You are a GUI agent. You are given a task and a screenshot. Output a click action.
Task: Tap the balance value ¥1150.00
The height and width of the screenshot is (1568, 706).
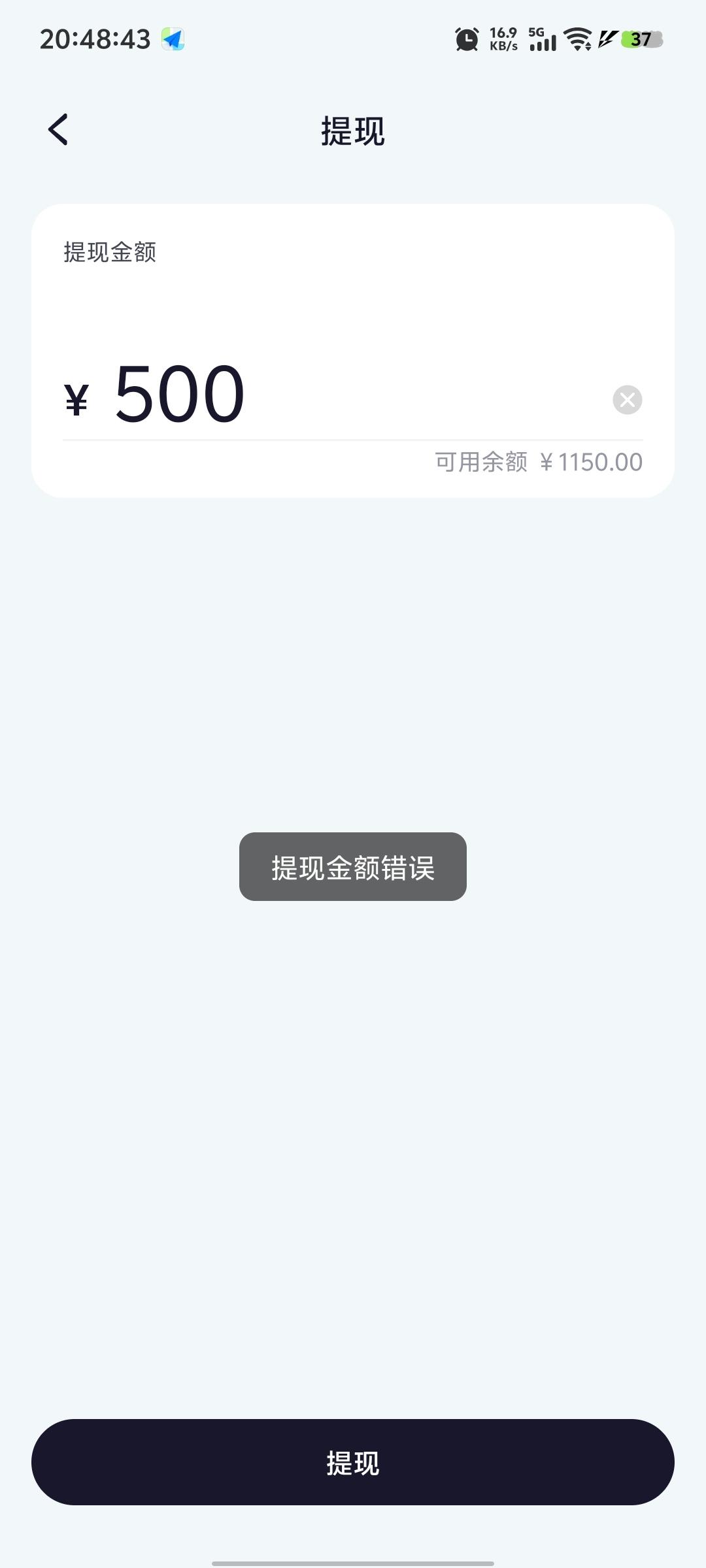click(x=592, y=461)
